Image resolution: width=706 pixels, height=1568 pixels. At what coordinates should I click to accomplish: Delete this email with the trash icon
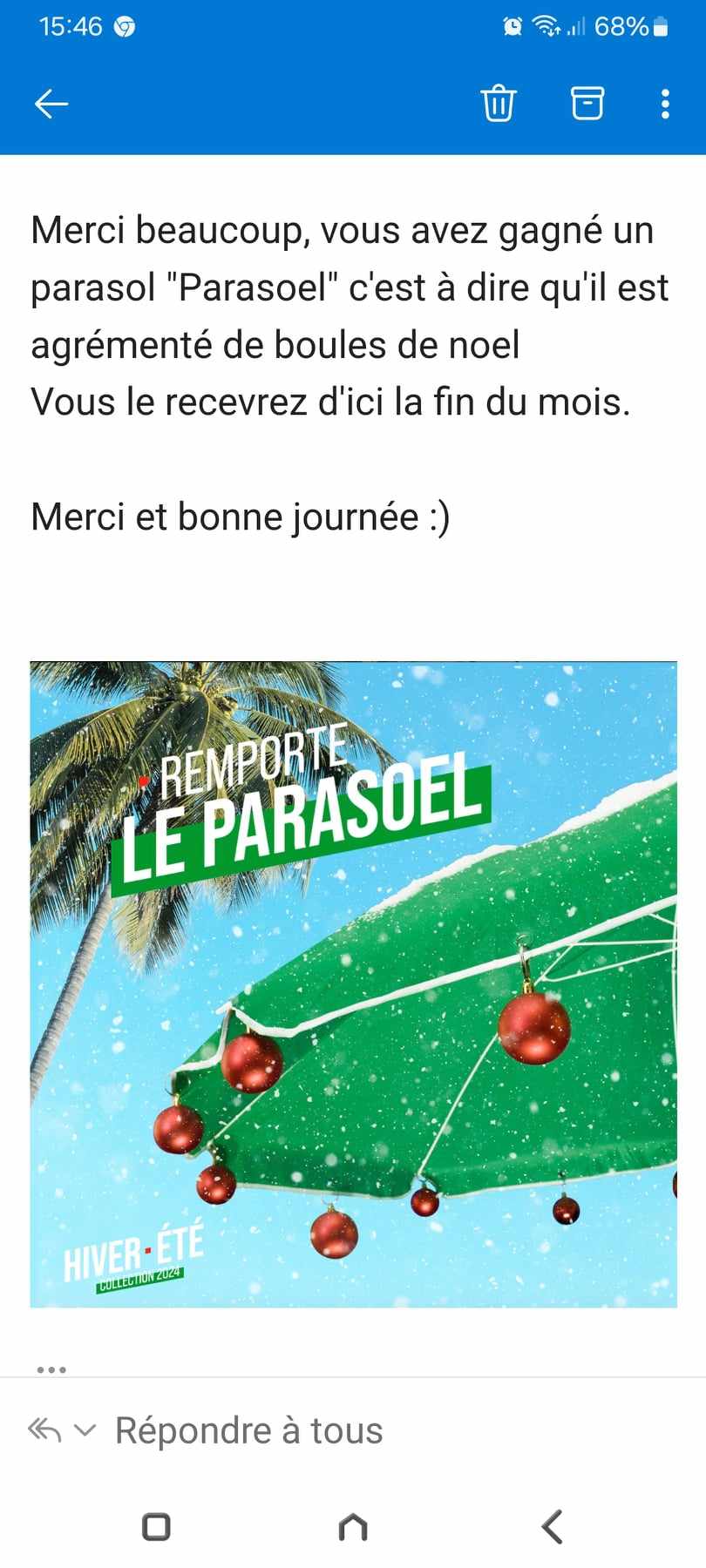tap(499, 104)
